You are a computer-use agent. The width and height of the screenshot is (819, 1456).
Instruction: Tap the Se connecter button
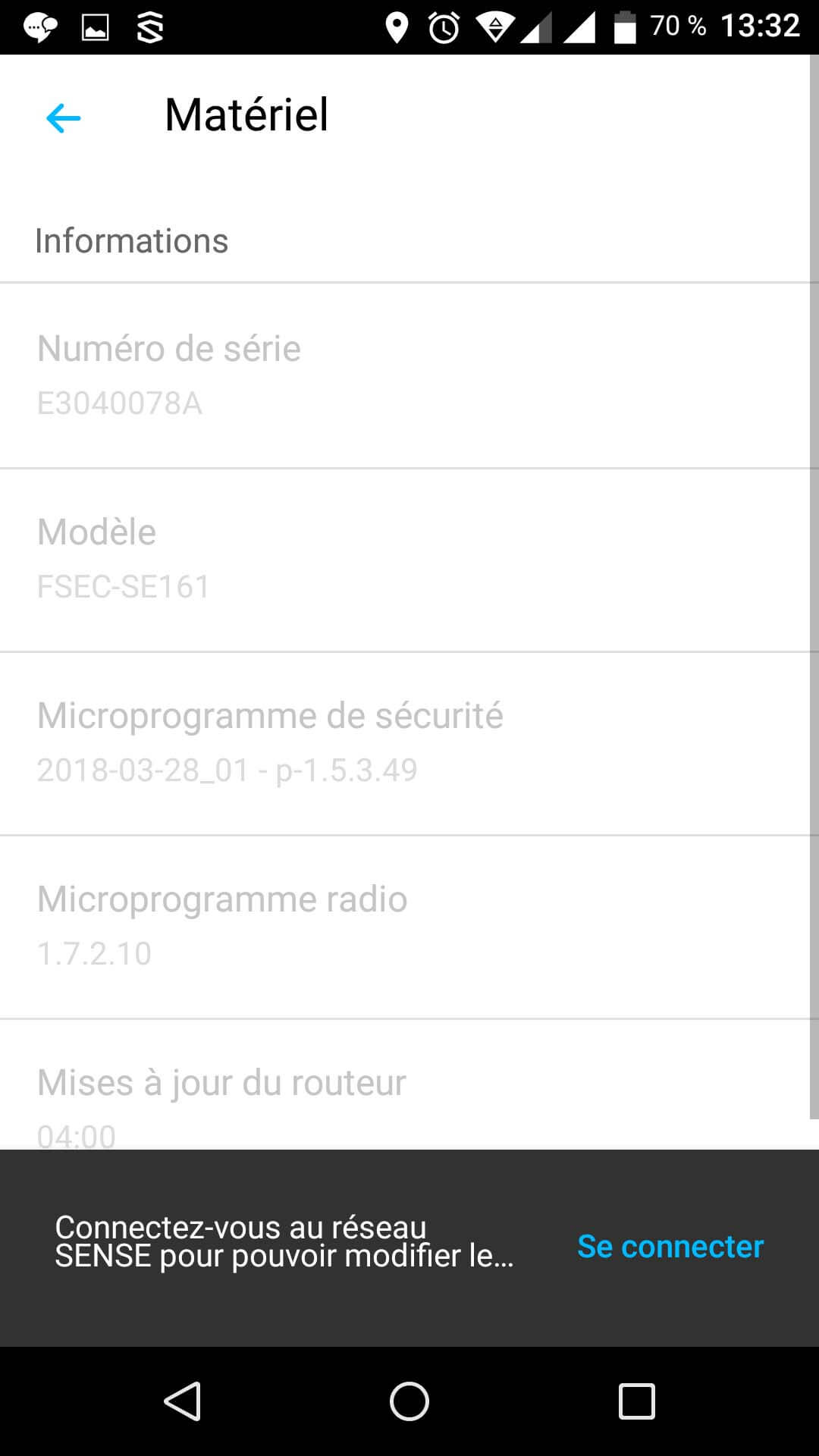point(670,1247)
